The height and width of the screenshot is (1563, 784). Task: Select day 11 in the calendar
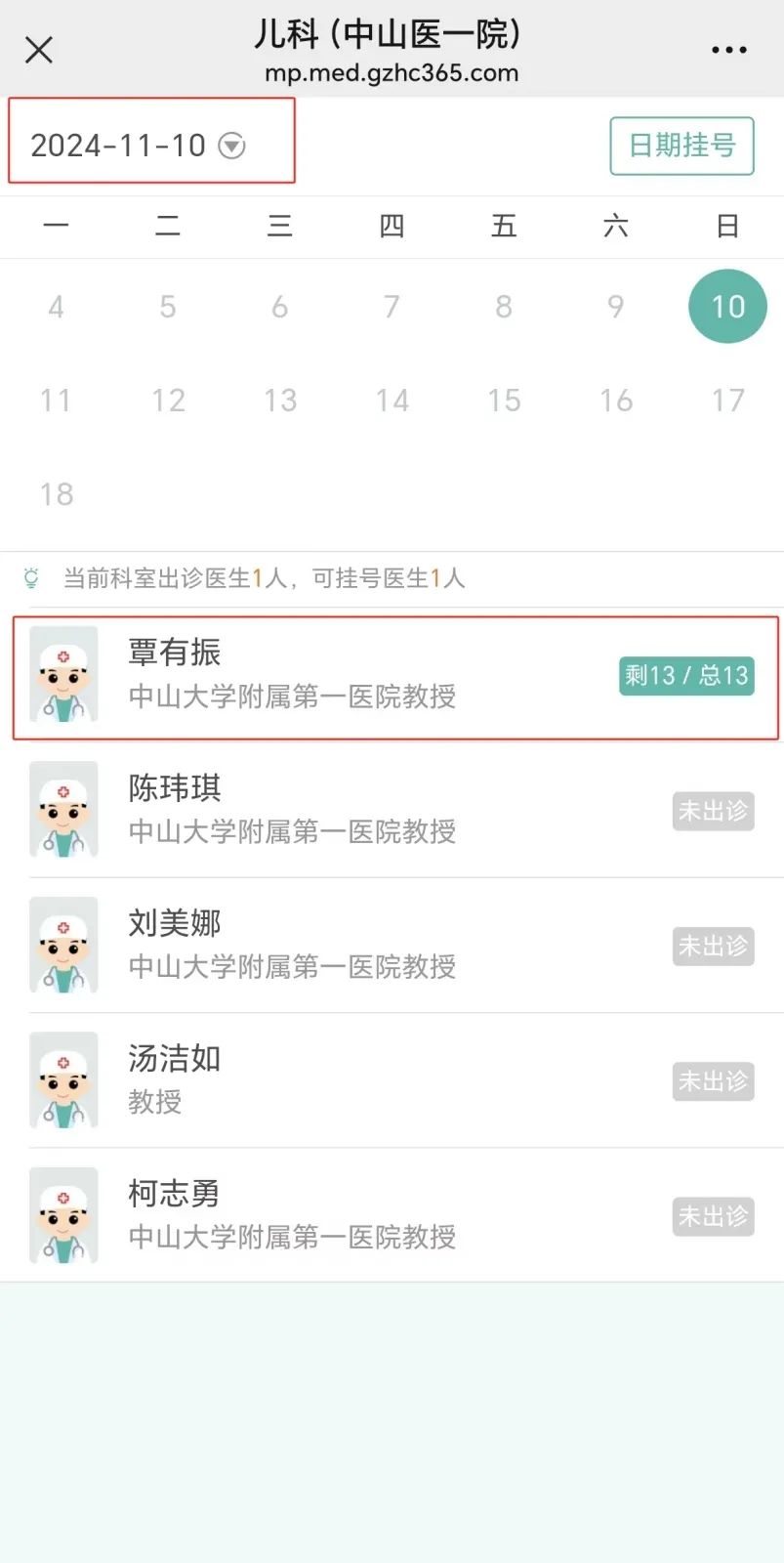click(x=56, y=401)
